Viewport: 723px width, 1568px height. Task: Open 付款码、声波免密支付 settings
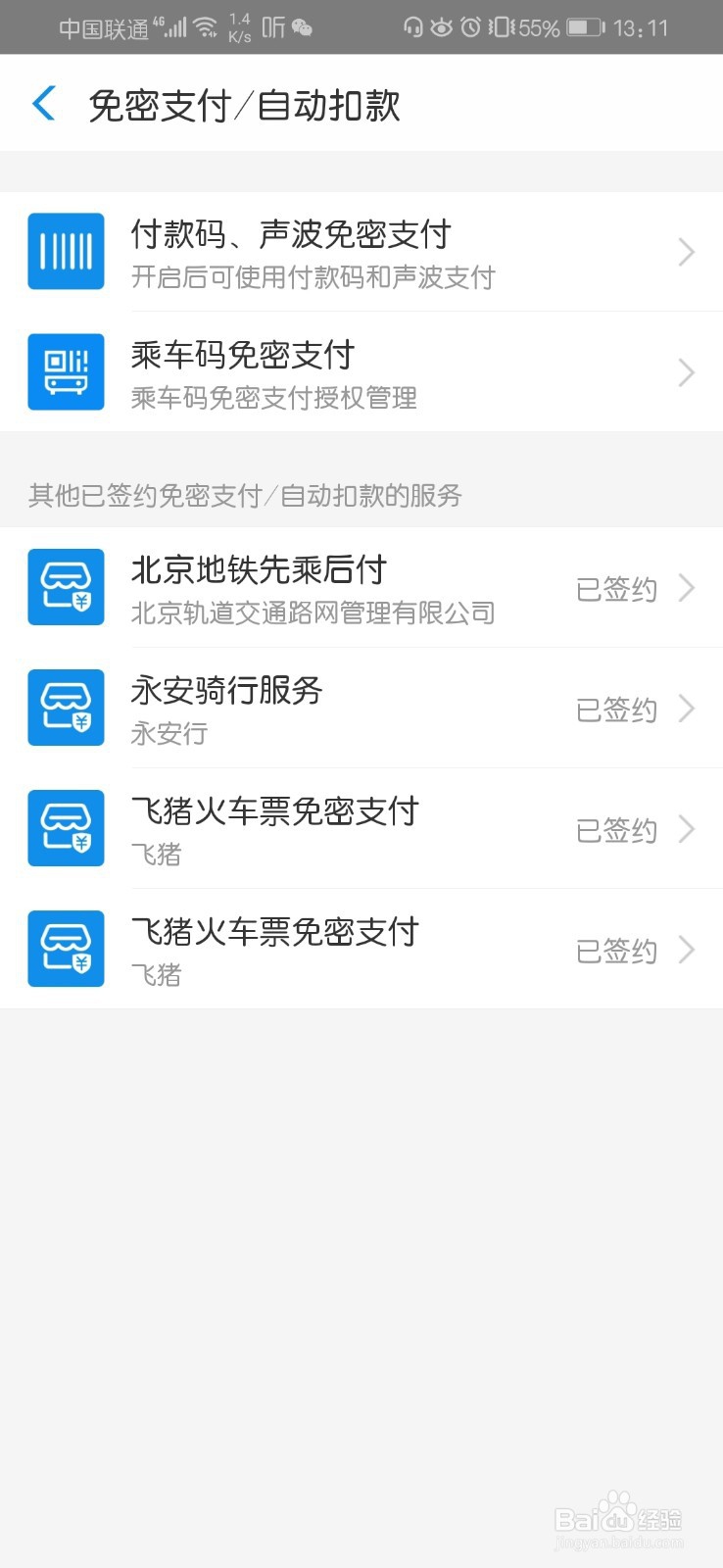[x=361, y=253]
